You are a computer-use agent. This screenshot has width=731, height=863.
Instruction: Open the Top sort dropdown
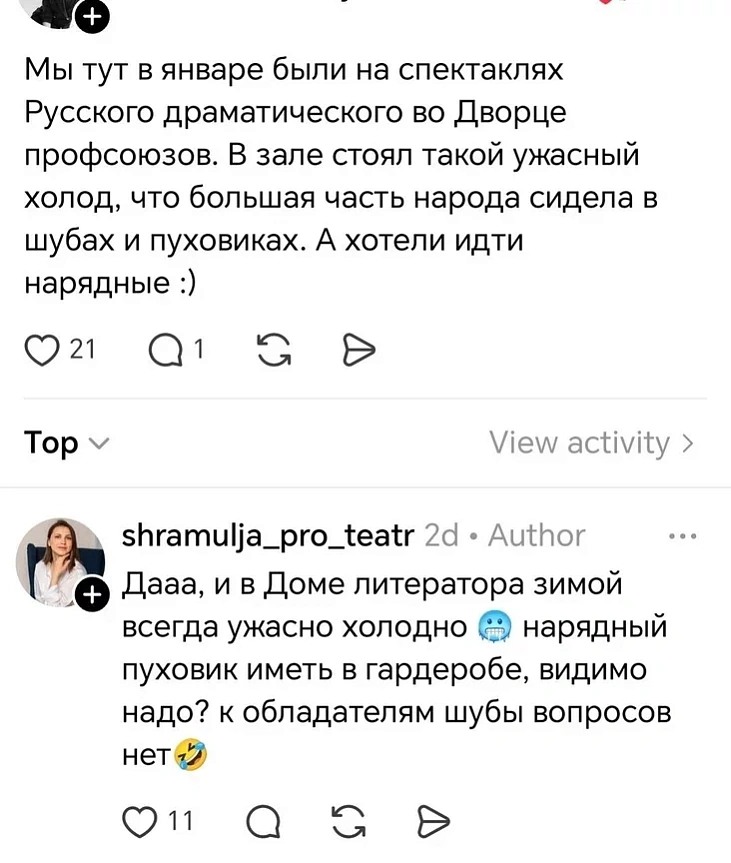[66, 443]
